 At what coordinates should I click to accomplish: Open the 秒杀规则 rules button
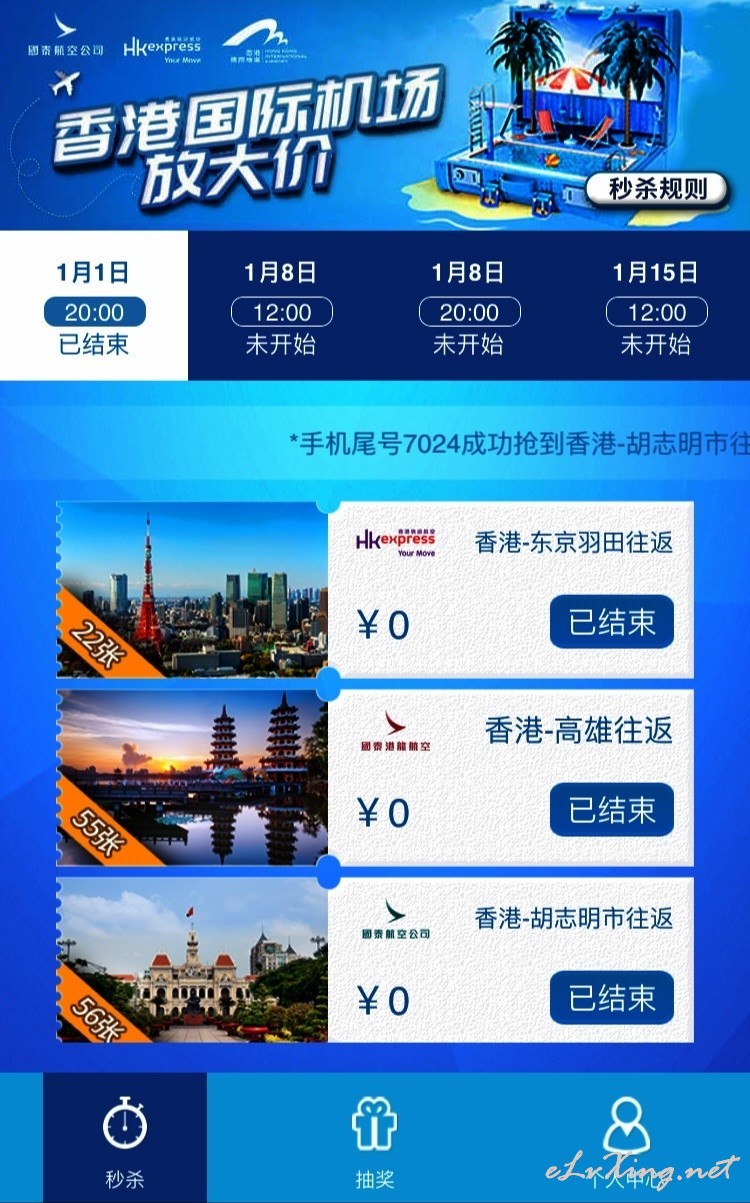[x=657, y=189]
